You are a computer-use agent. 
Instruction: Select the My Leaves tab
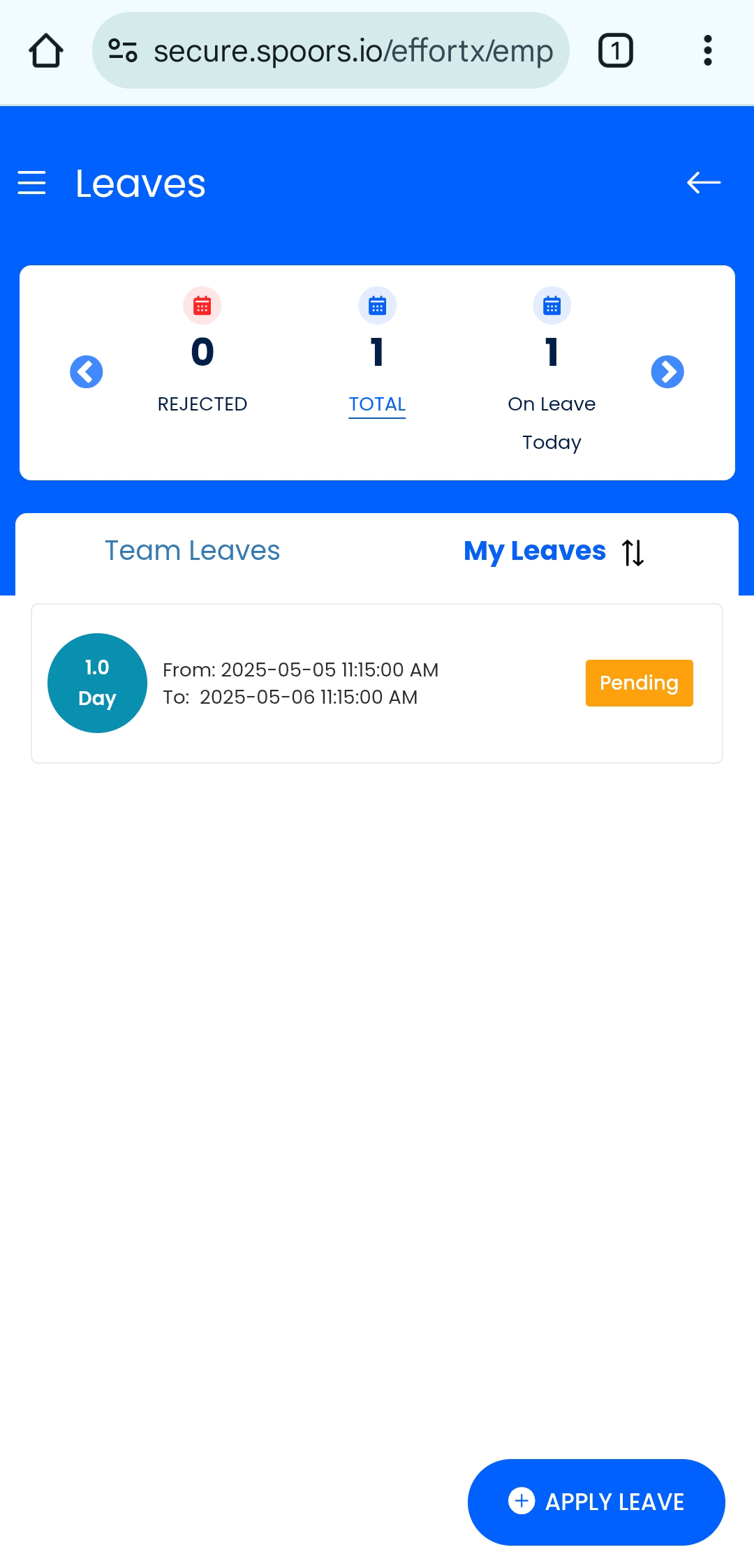534,551
